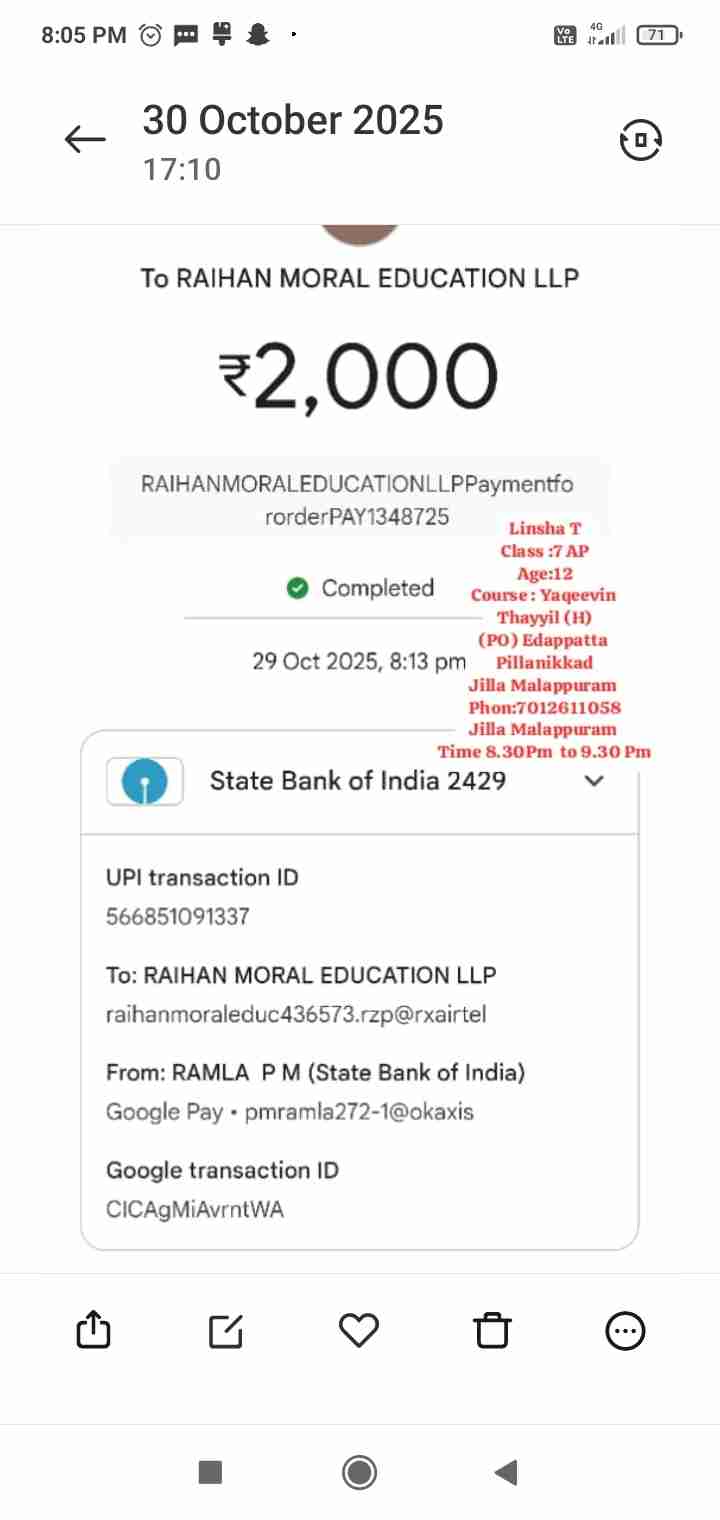Delete this photo
This screenshot has height=1520, width=720.
pyautogui.click(x=492, y=1330)
